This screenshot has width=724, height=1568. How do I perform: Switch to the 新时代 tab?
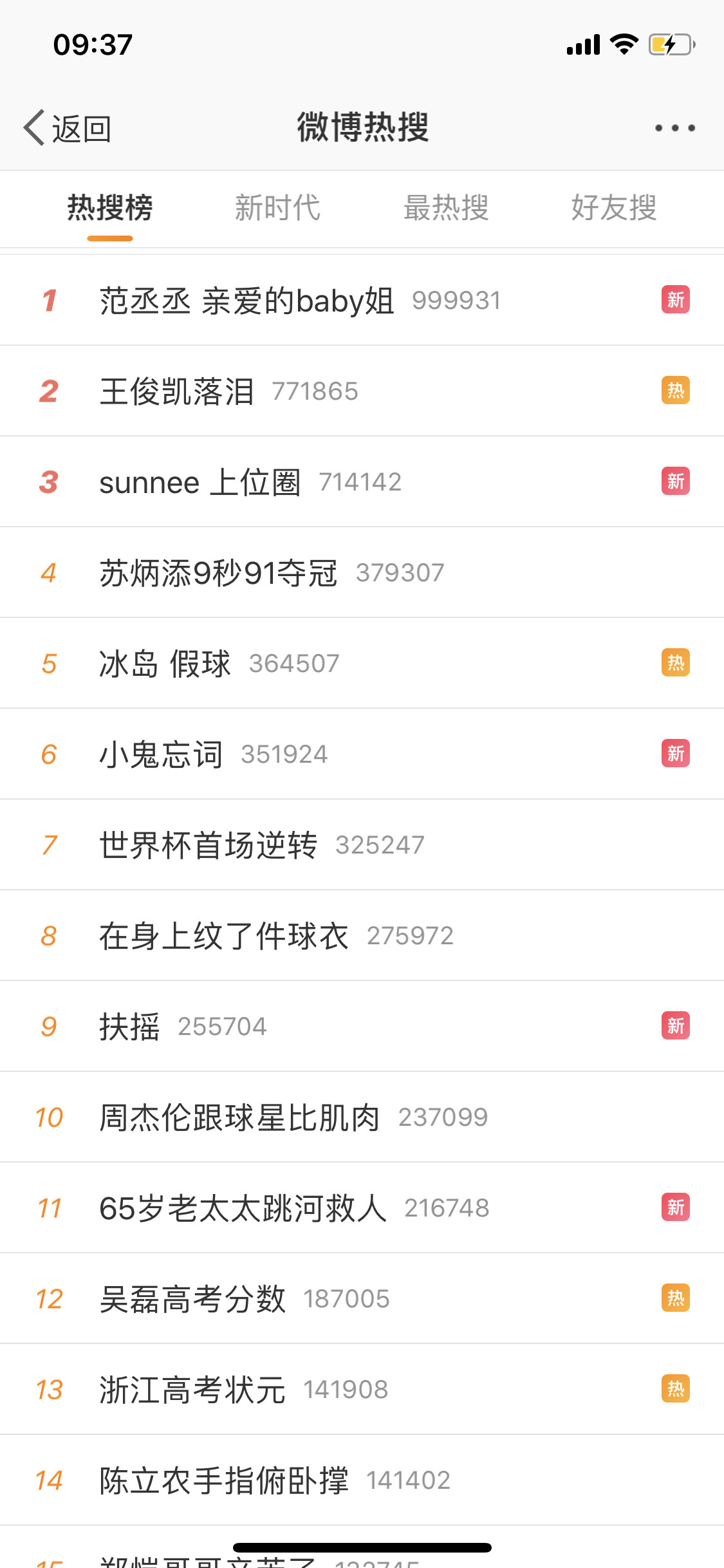pyautogui.click(x=277, y=208)
